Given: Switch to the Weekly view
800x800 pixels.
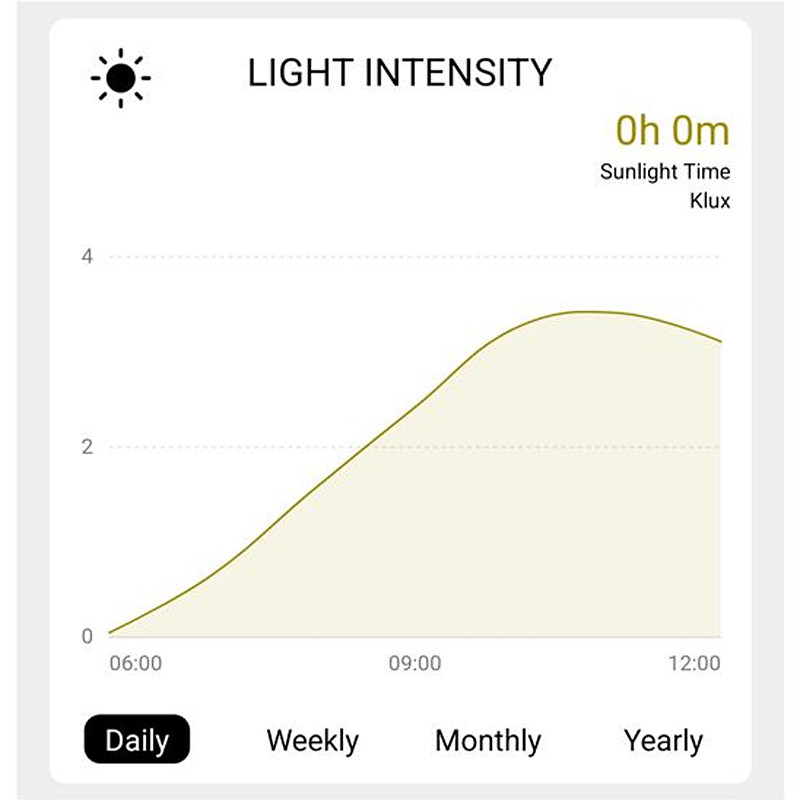Looking at the screenshot, I should (312, 741).
